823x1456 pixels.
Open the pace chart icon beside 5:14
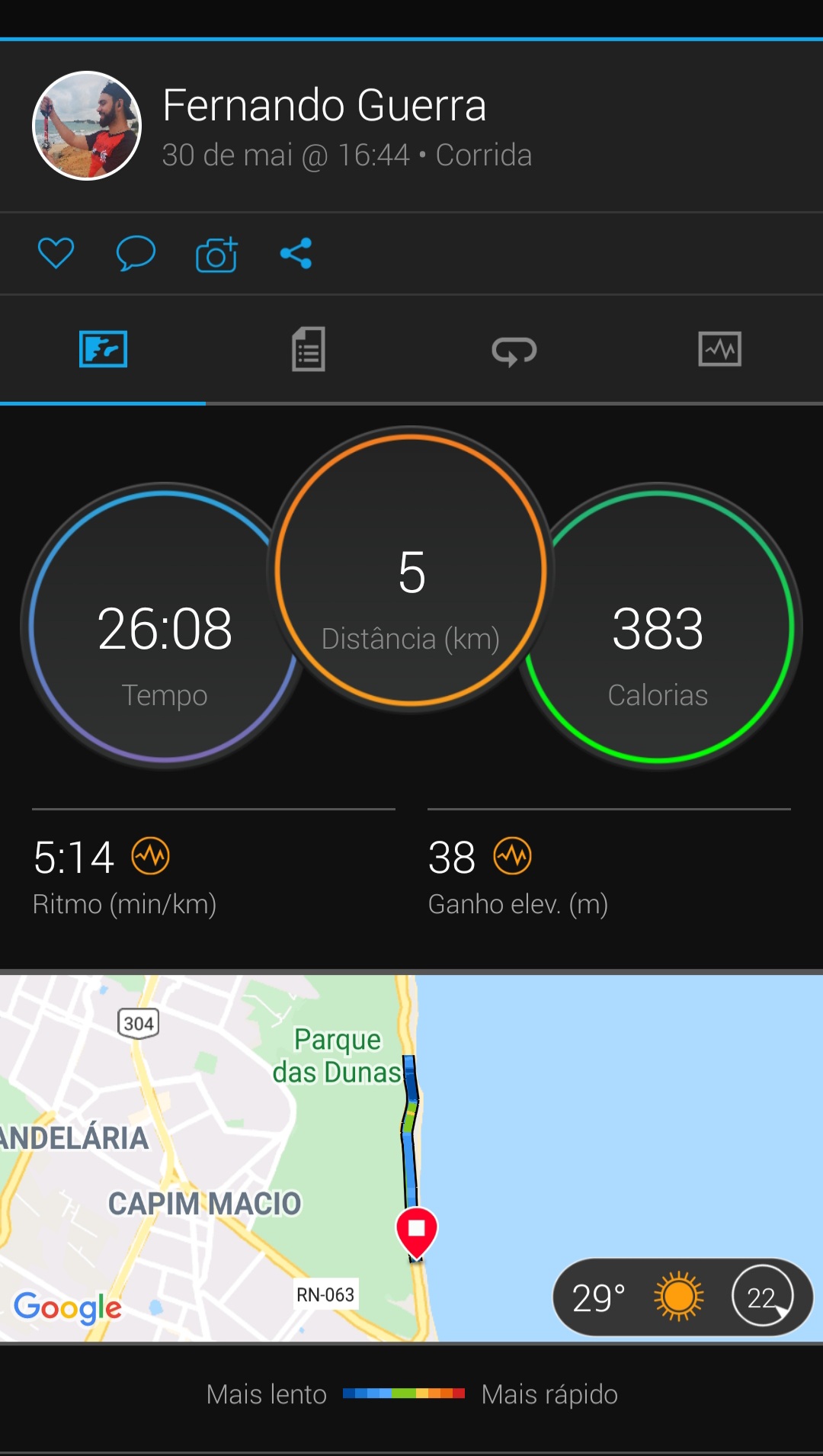(151, 856)
